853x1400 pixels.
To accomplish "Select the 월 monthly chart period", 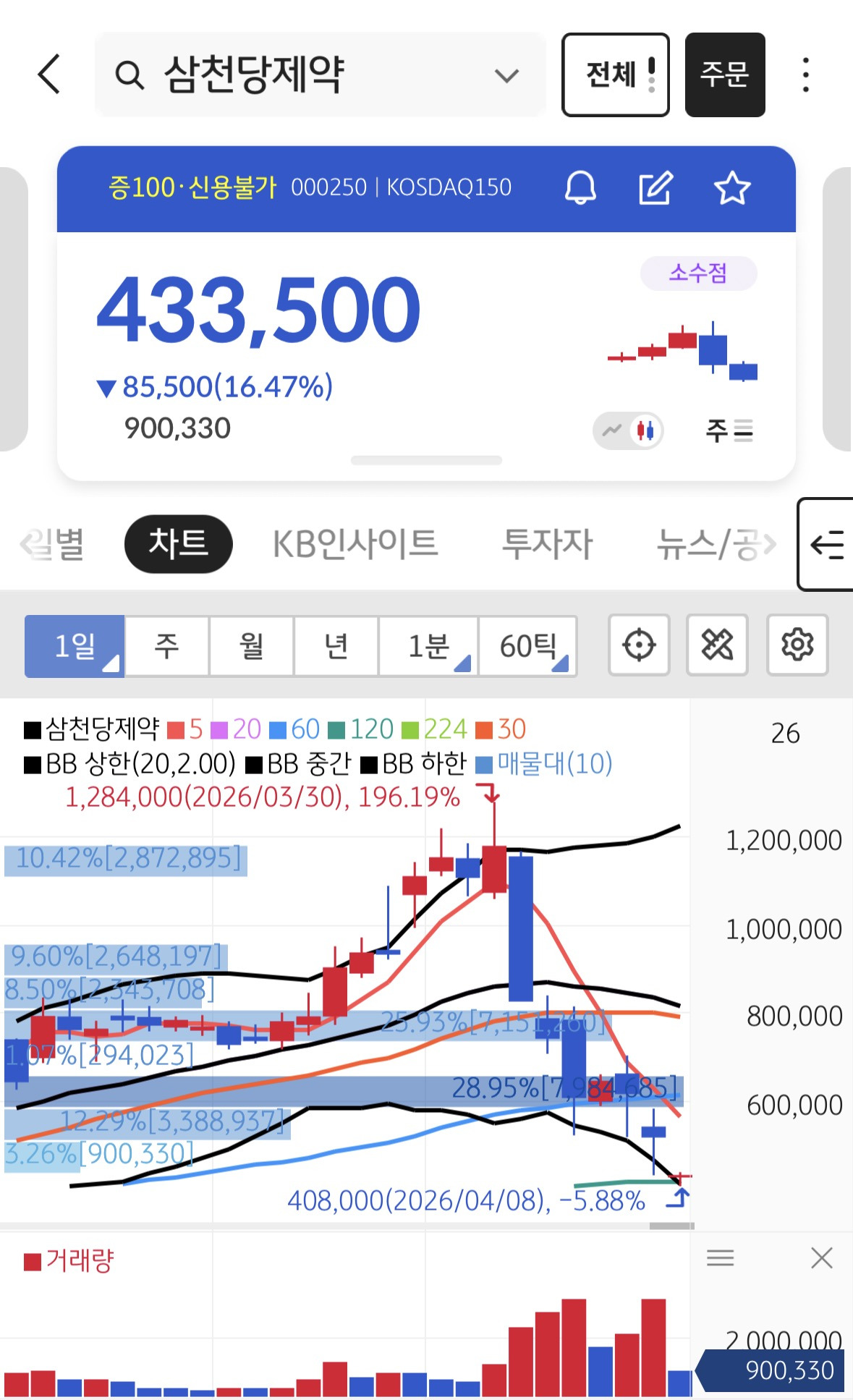I will click(252, 646).
